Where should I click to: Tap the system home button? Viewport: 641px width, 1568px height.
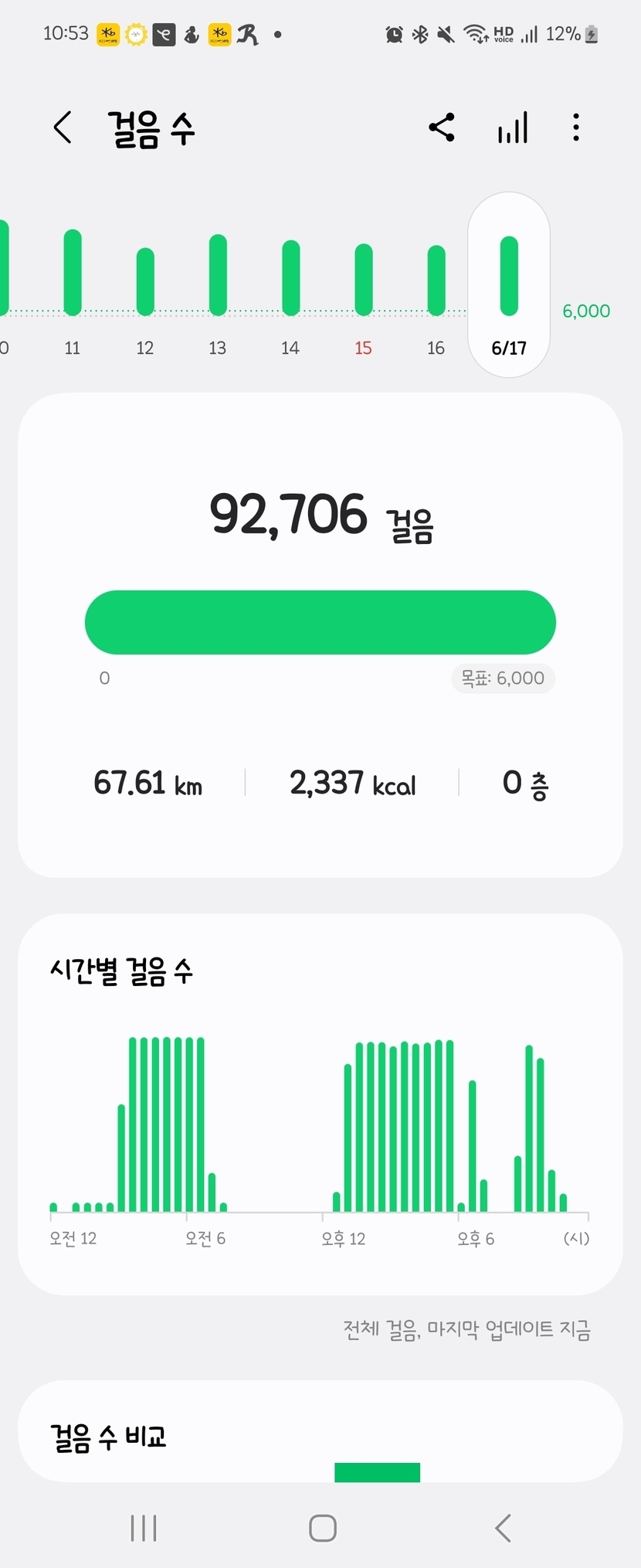tap(322, 1528)
